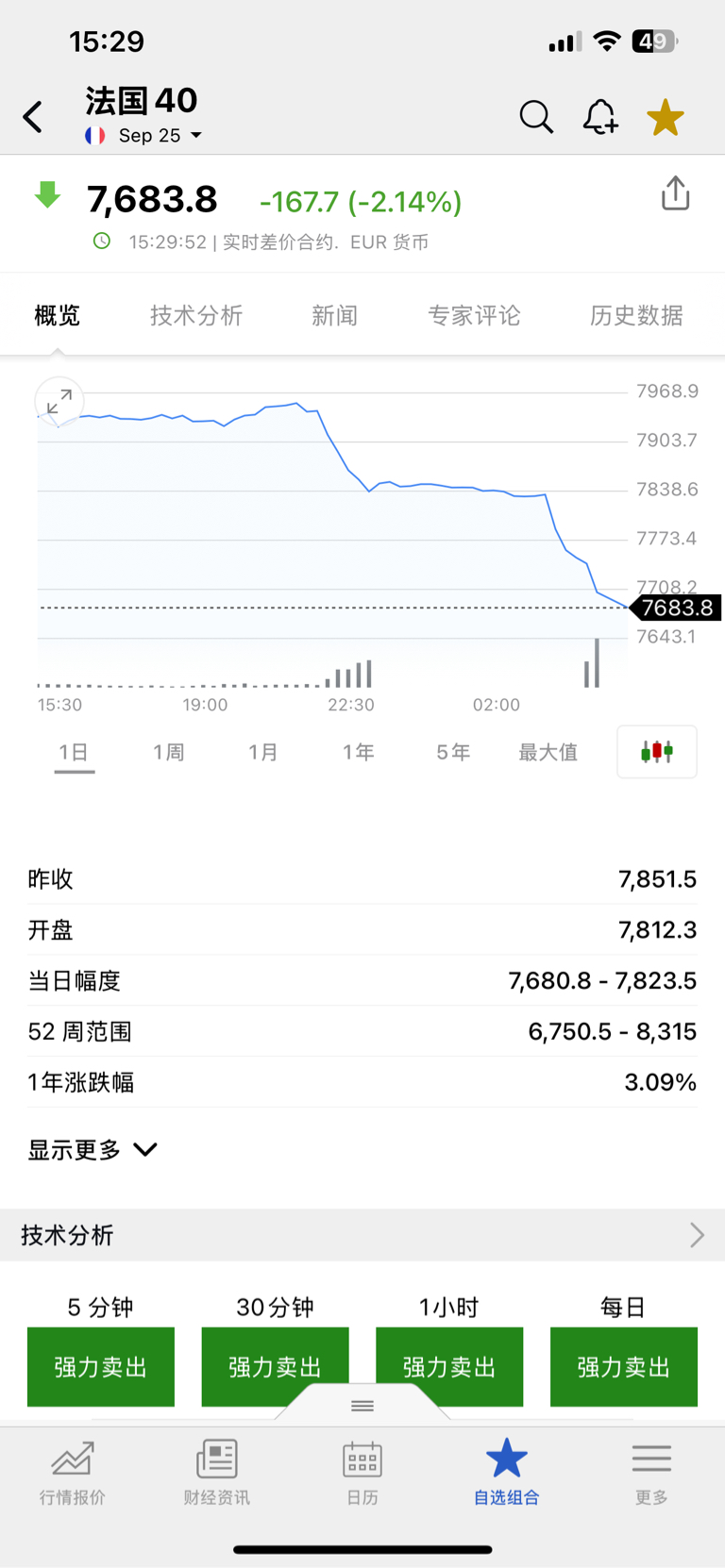Open the Sep 25 contract dropdown
Screen dimensions: 725x1568
[143, 136]
